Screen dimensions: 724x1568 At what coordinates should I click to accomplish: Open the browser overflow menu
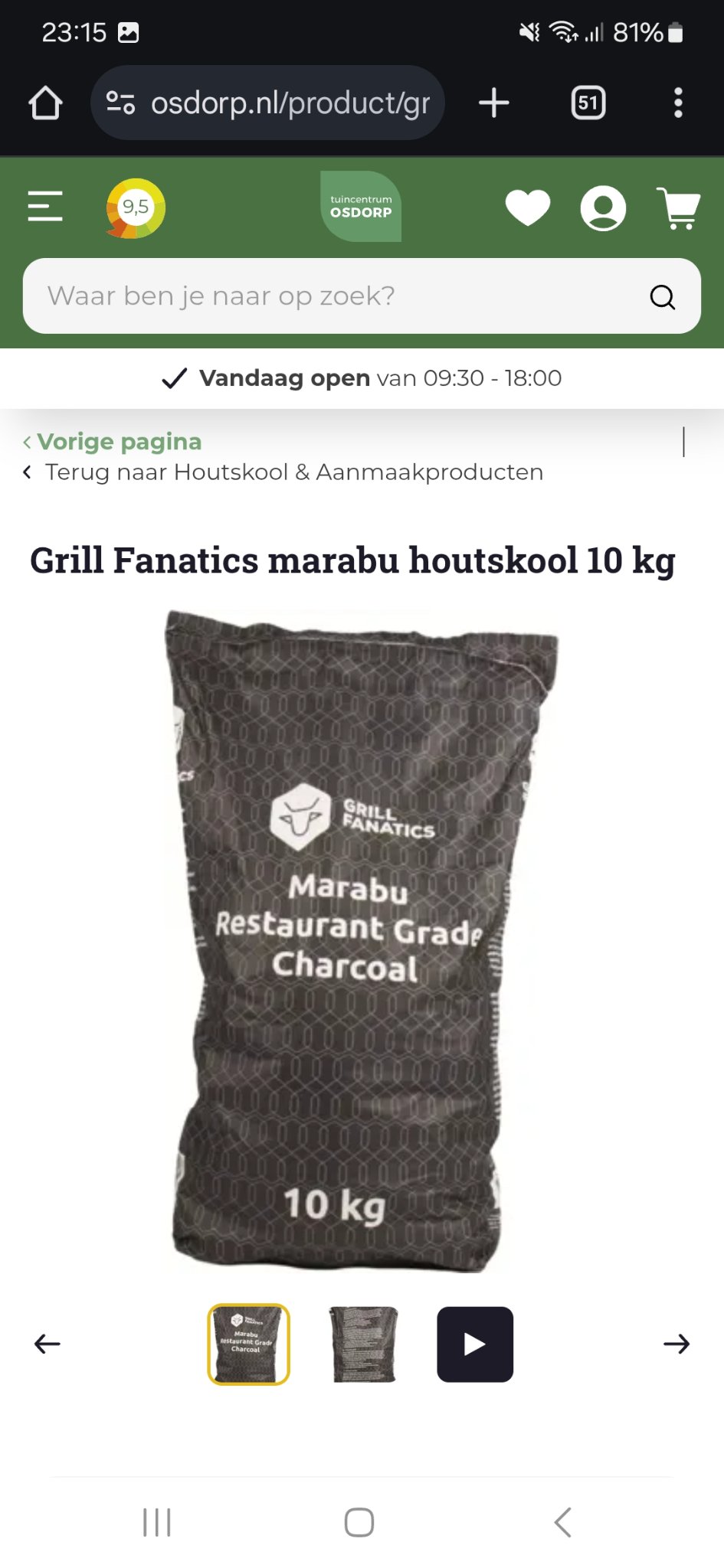click(x=678, y=103)
